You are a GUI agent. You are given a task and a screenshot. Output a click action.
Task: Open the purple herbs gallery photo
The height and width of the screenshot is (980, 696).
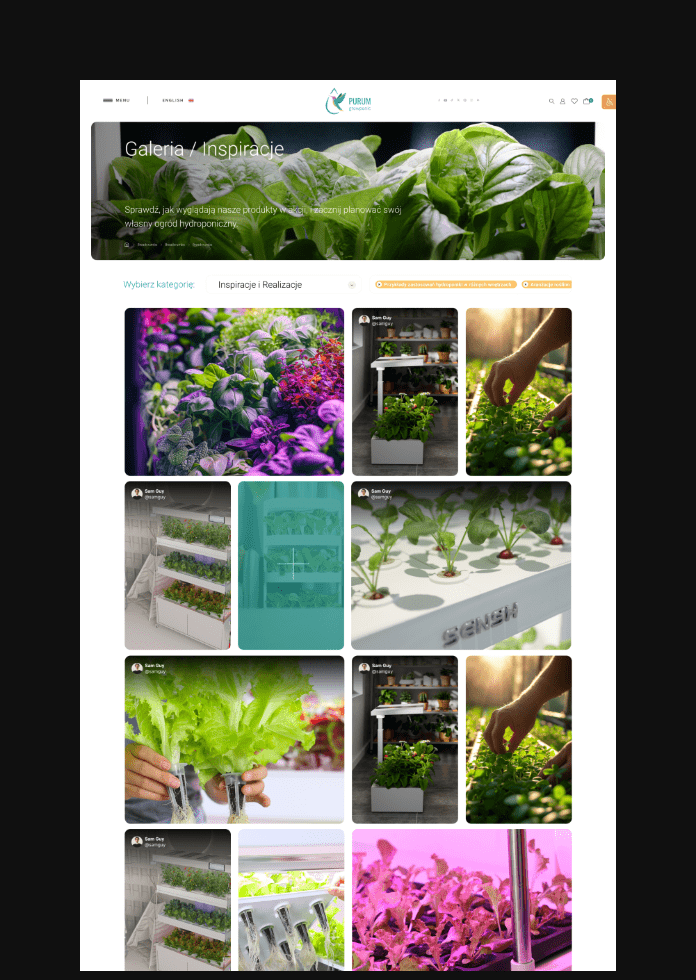click(234, 391)
